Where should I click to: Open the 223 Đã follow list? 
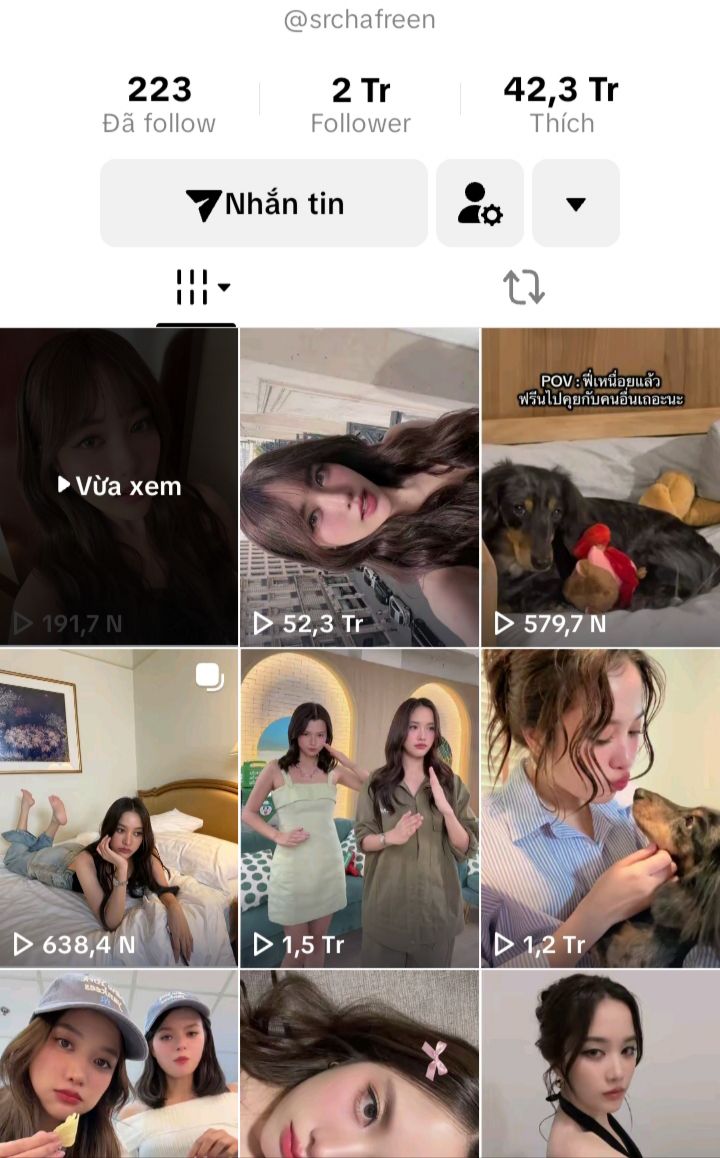(x=159, y=106)
